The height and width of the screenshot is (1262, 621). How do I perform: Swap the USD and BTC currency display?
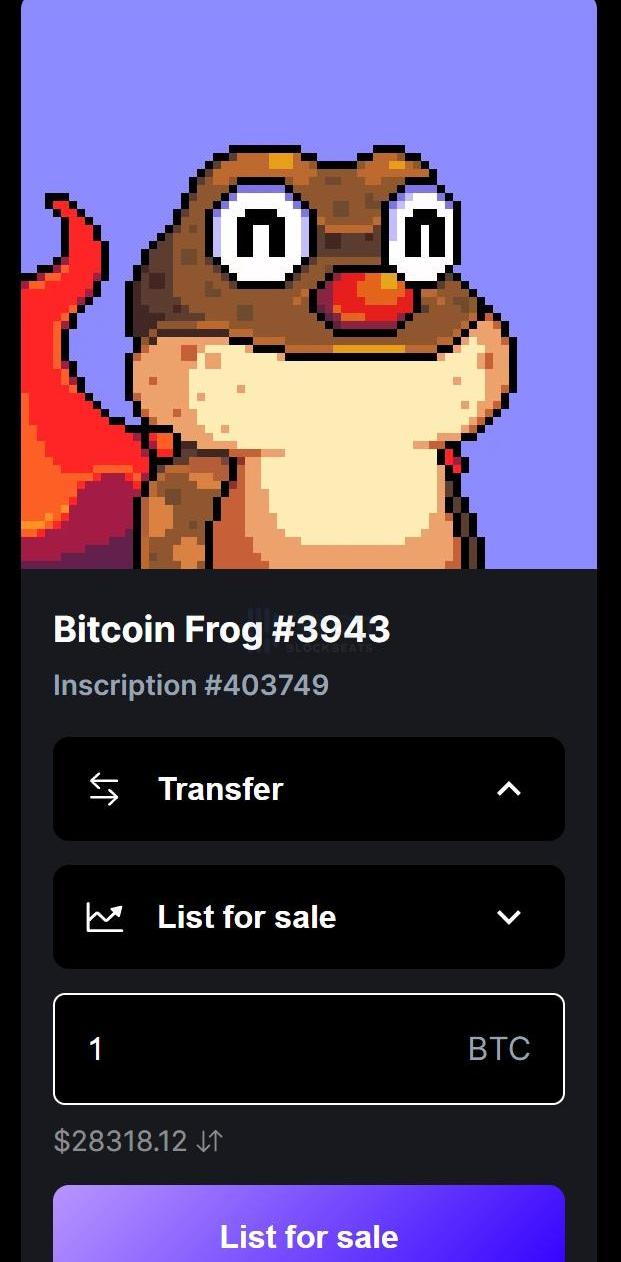tap(210, 1142)
